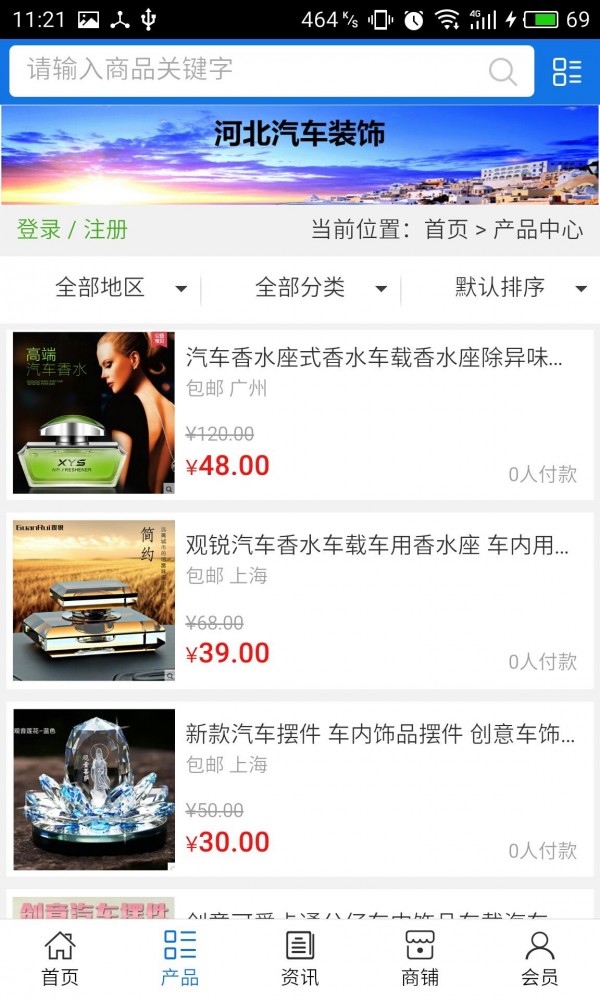
Task: Expand the 全部分类 category dropdown
Action: tap(320, 288)
